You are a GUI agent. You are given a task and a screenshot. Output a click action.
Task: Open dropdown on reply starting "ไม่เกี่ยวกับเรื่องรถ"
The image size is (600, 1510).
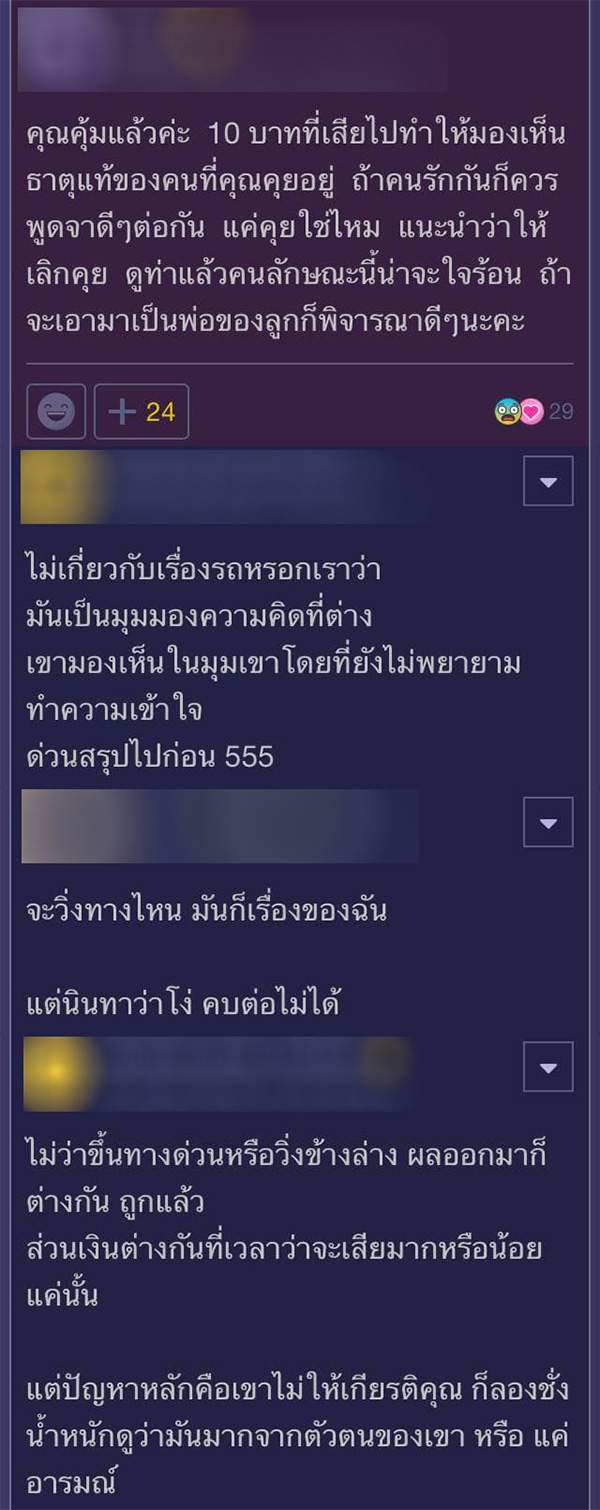(548, 481)
